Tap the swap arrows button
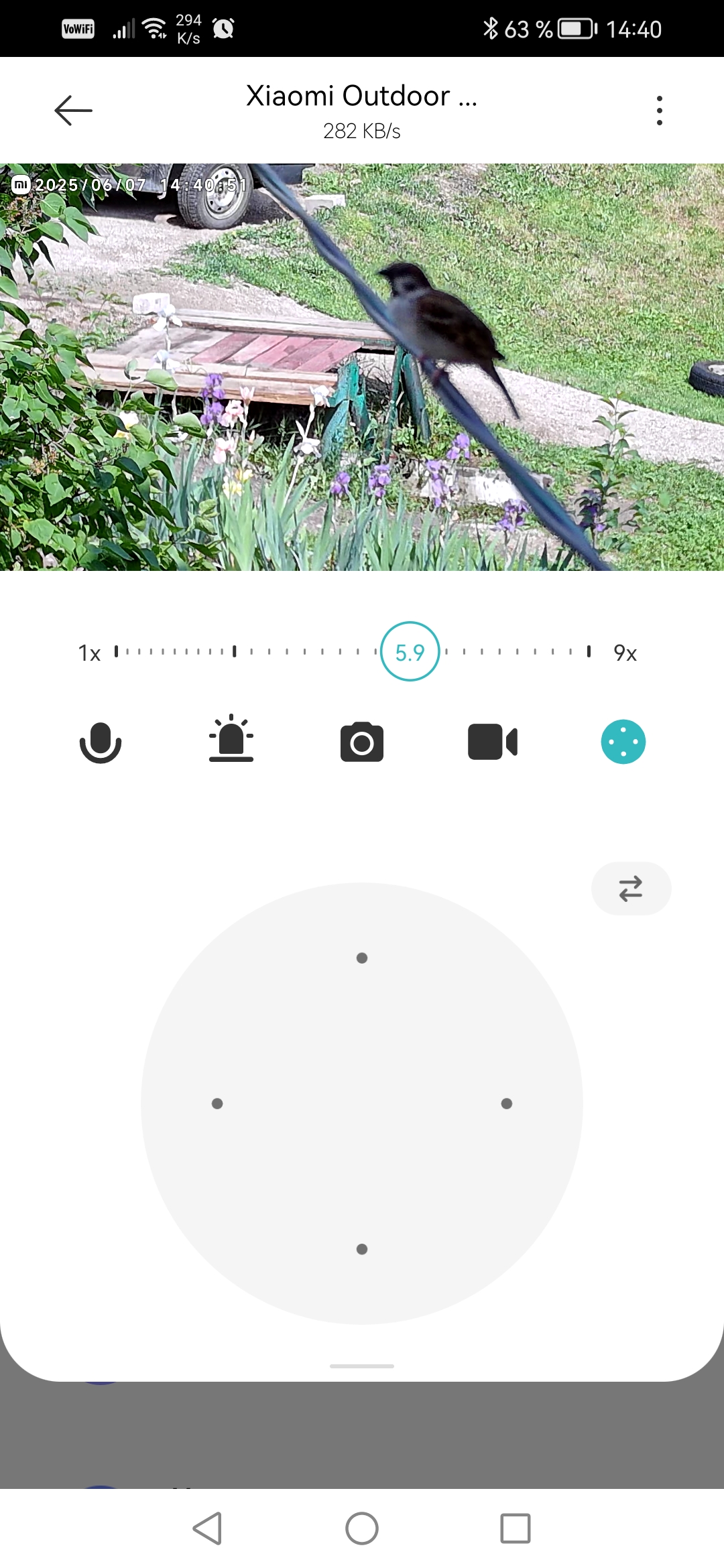724x1568 pixels. [631, 889]
